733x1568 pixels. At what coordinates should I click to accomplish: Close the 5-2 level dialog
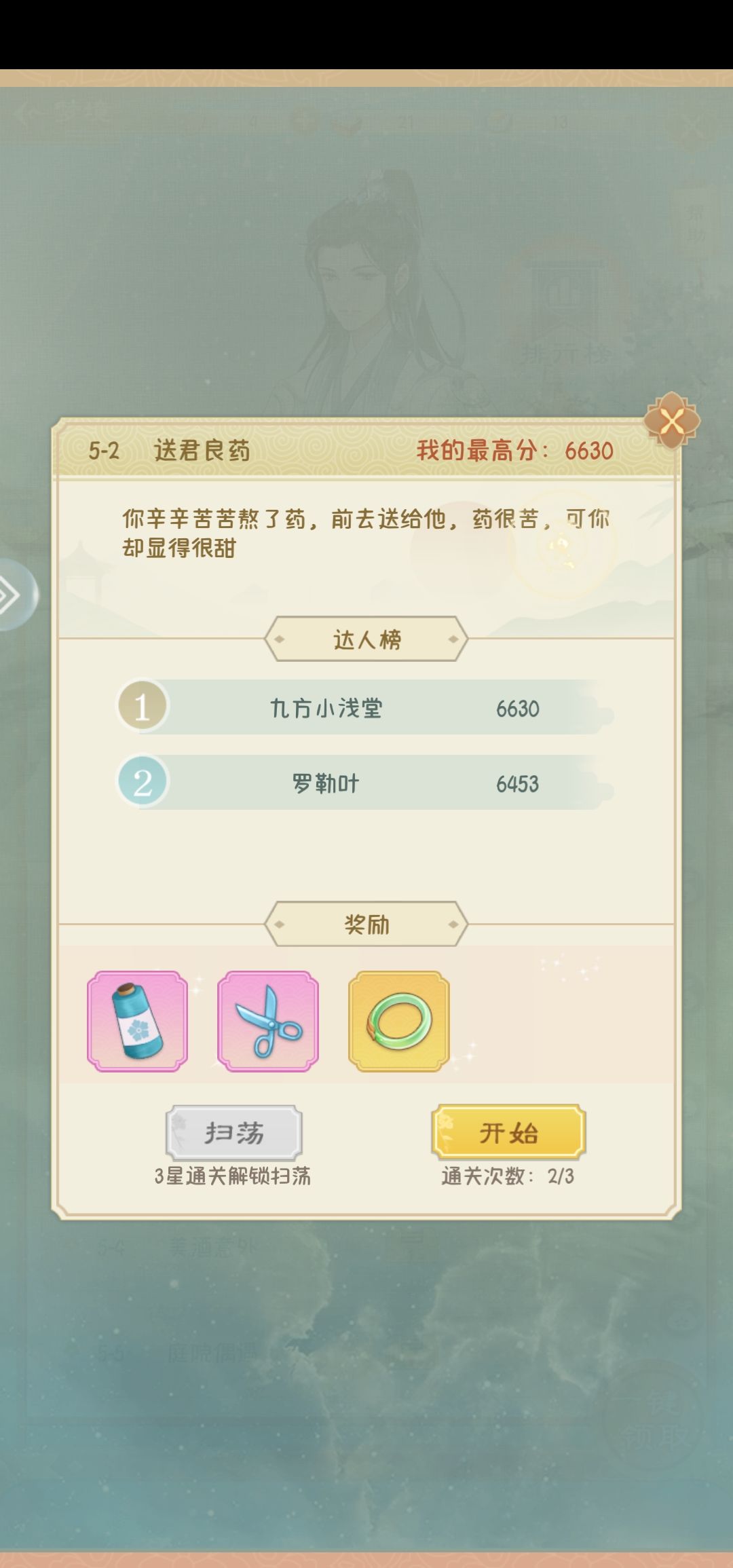(671, 422)
